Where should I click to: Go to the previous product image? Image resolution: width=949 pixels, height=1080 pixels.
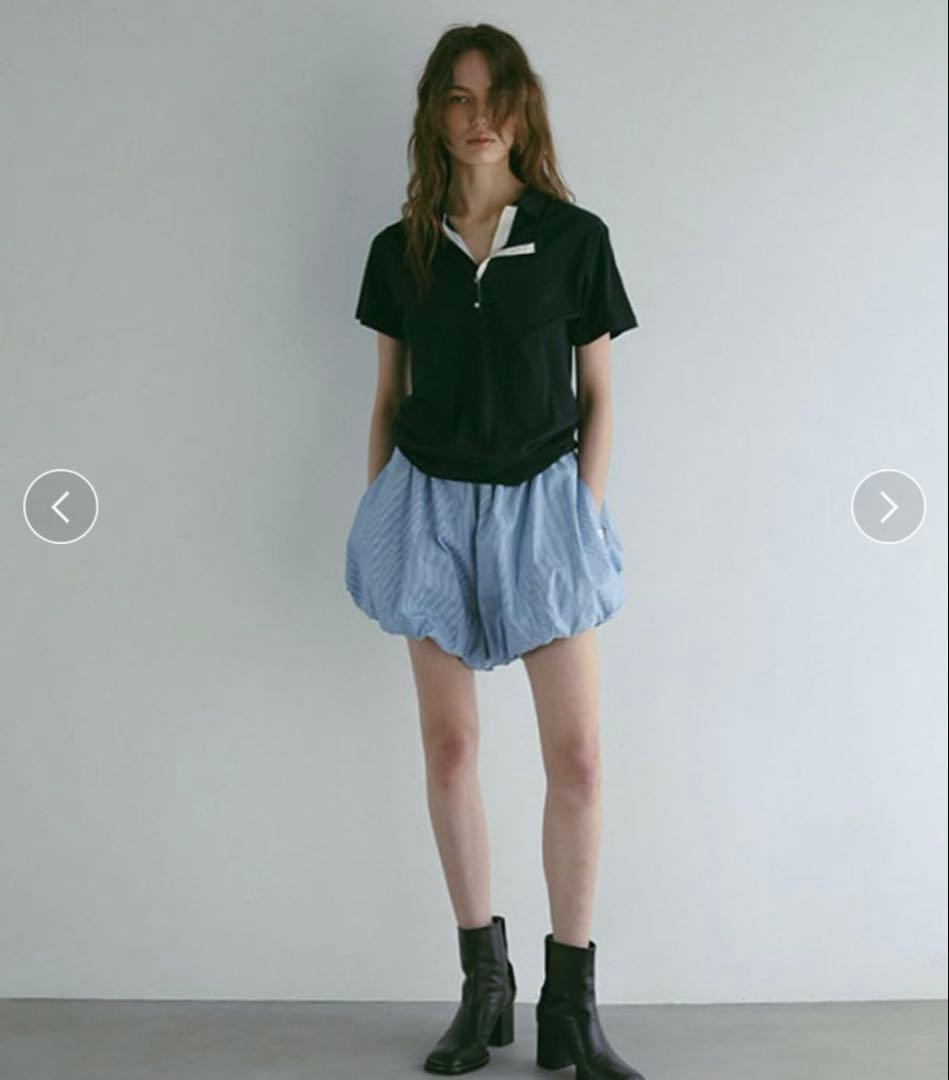61,507
